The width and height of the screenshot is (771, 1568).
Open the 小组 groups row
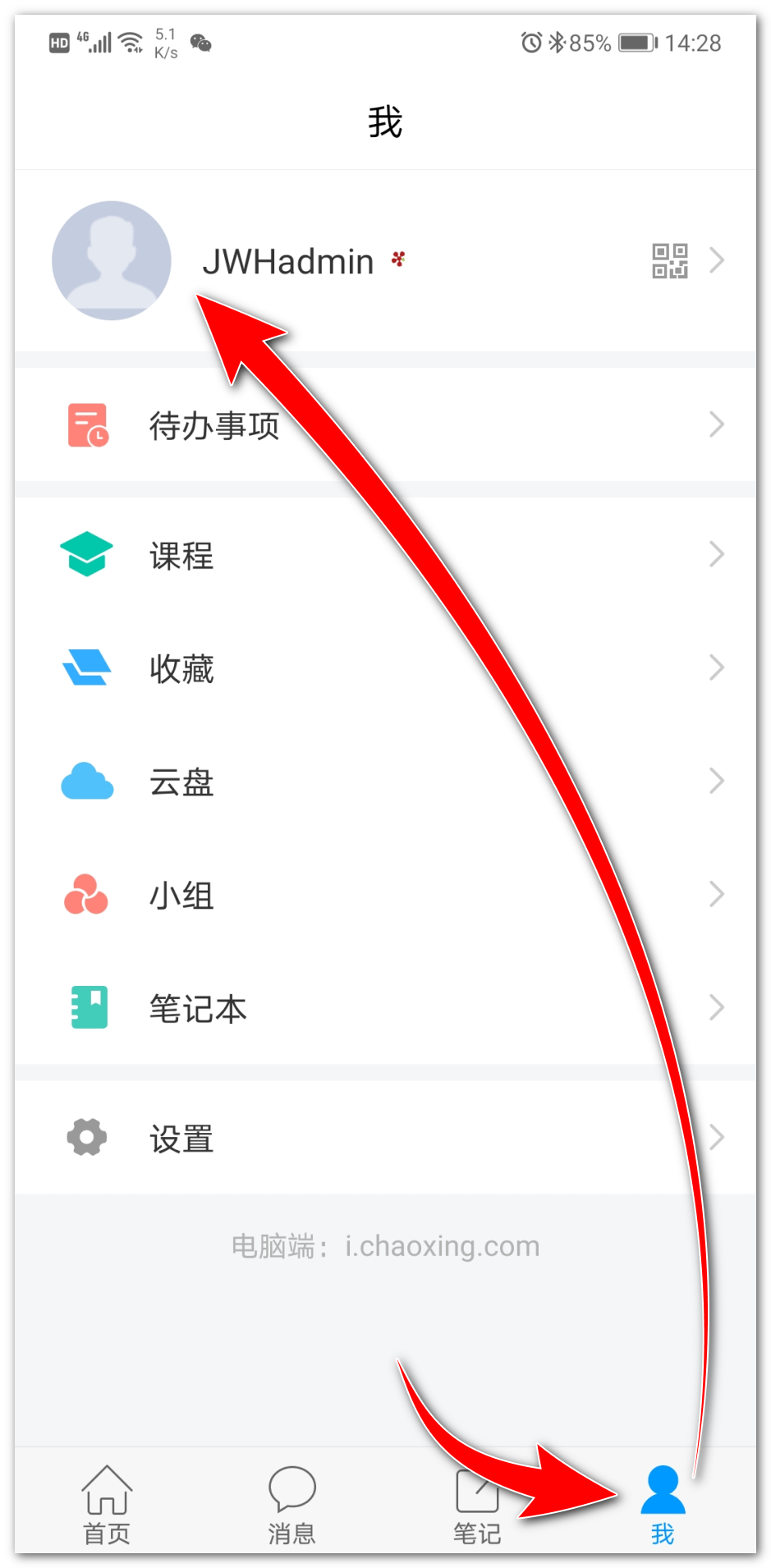coord(385,895)
